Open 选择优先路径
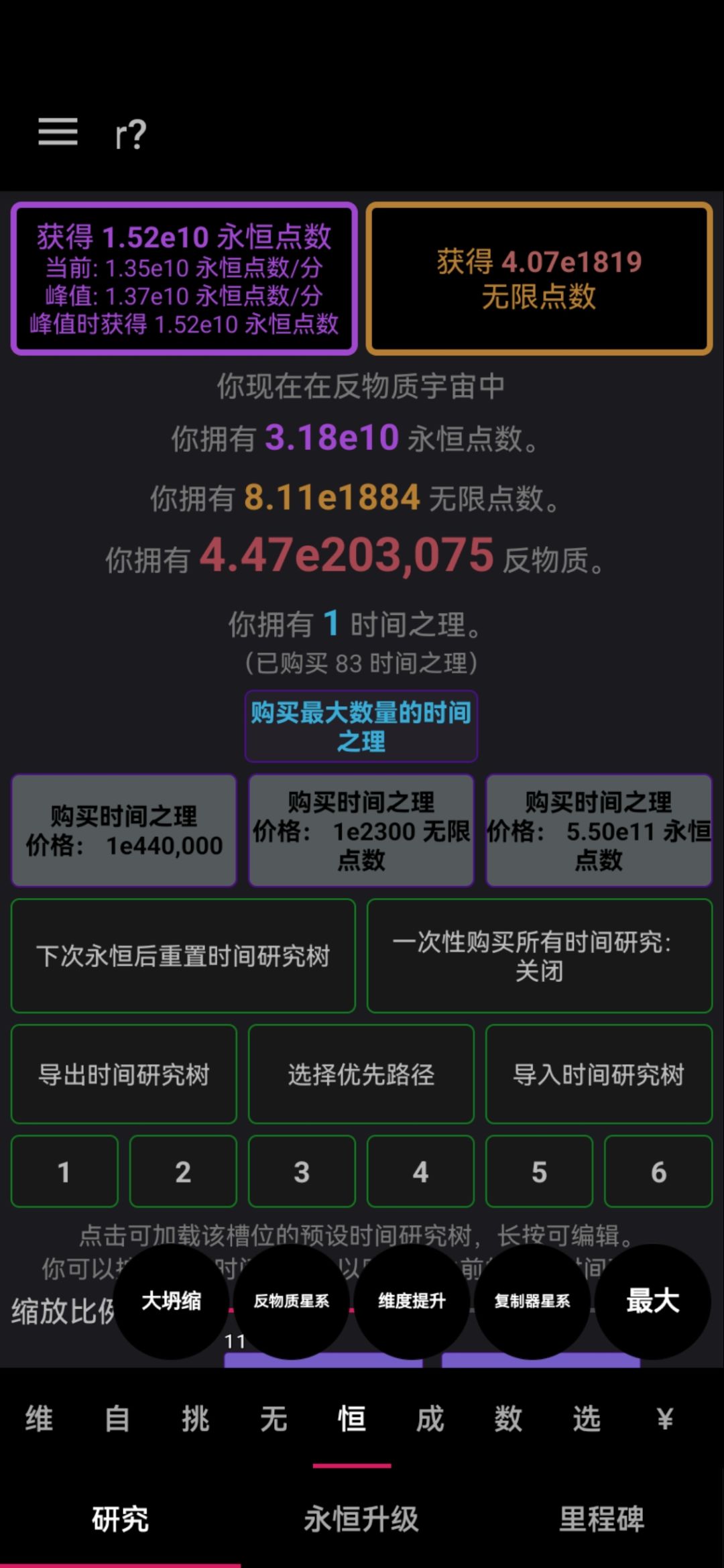The image size is (724, 1568). point(361,1074)
